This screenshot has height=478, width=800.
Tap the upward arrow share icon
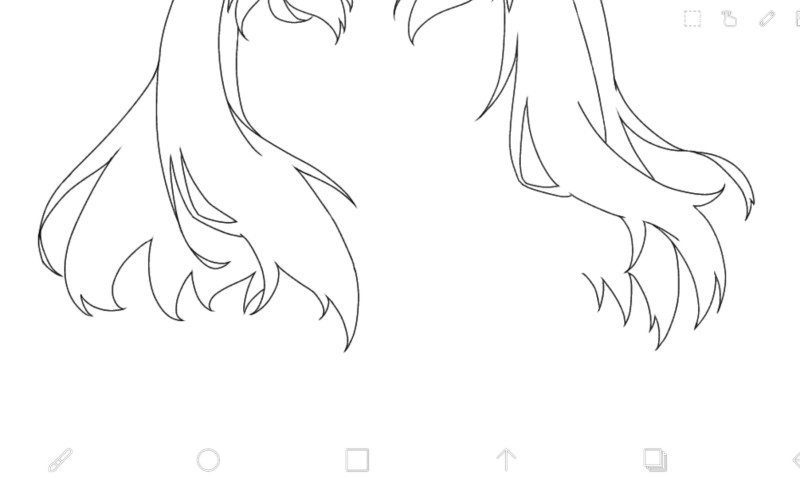(x=506, y=460)
